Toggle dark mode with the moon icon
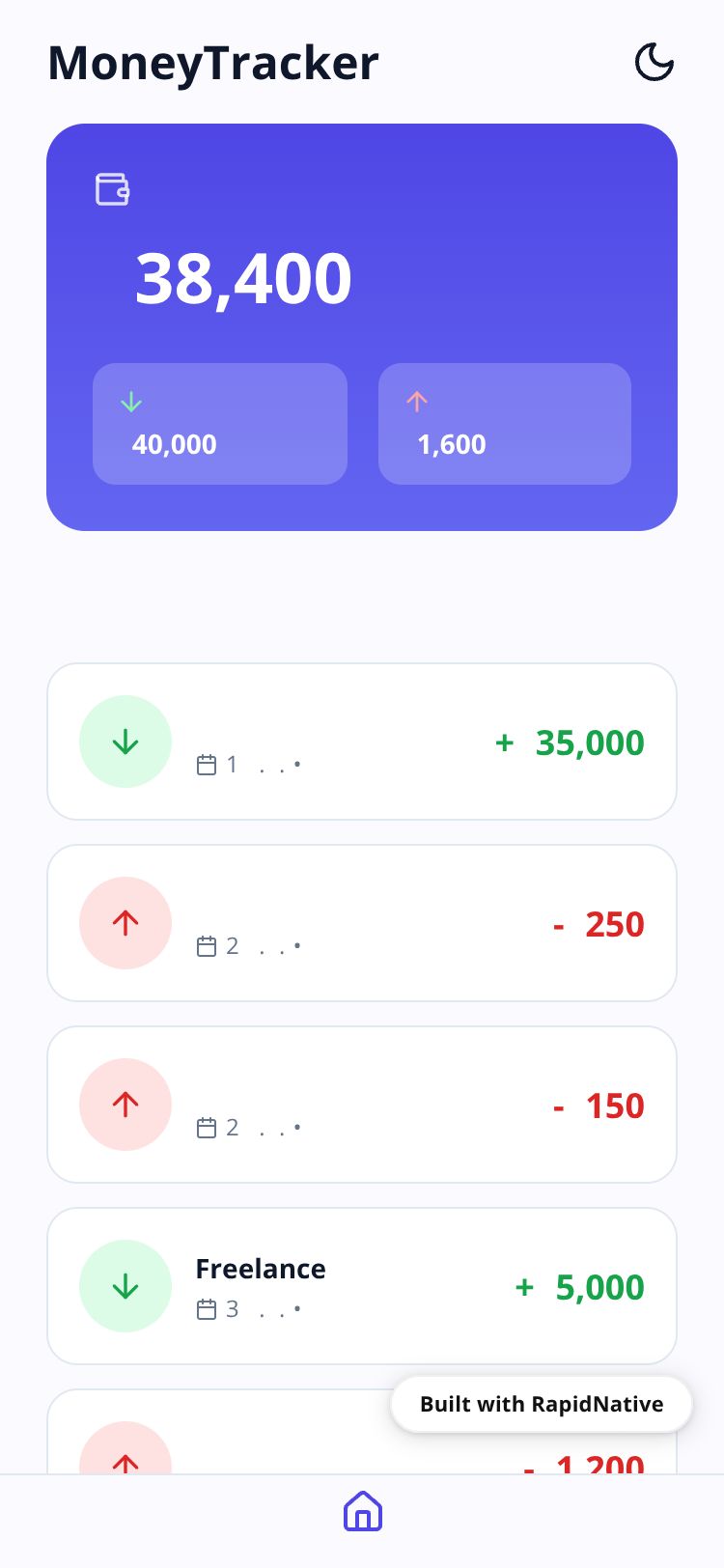This screenshot has height=1568, width=724. click(x=654, y=63)
